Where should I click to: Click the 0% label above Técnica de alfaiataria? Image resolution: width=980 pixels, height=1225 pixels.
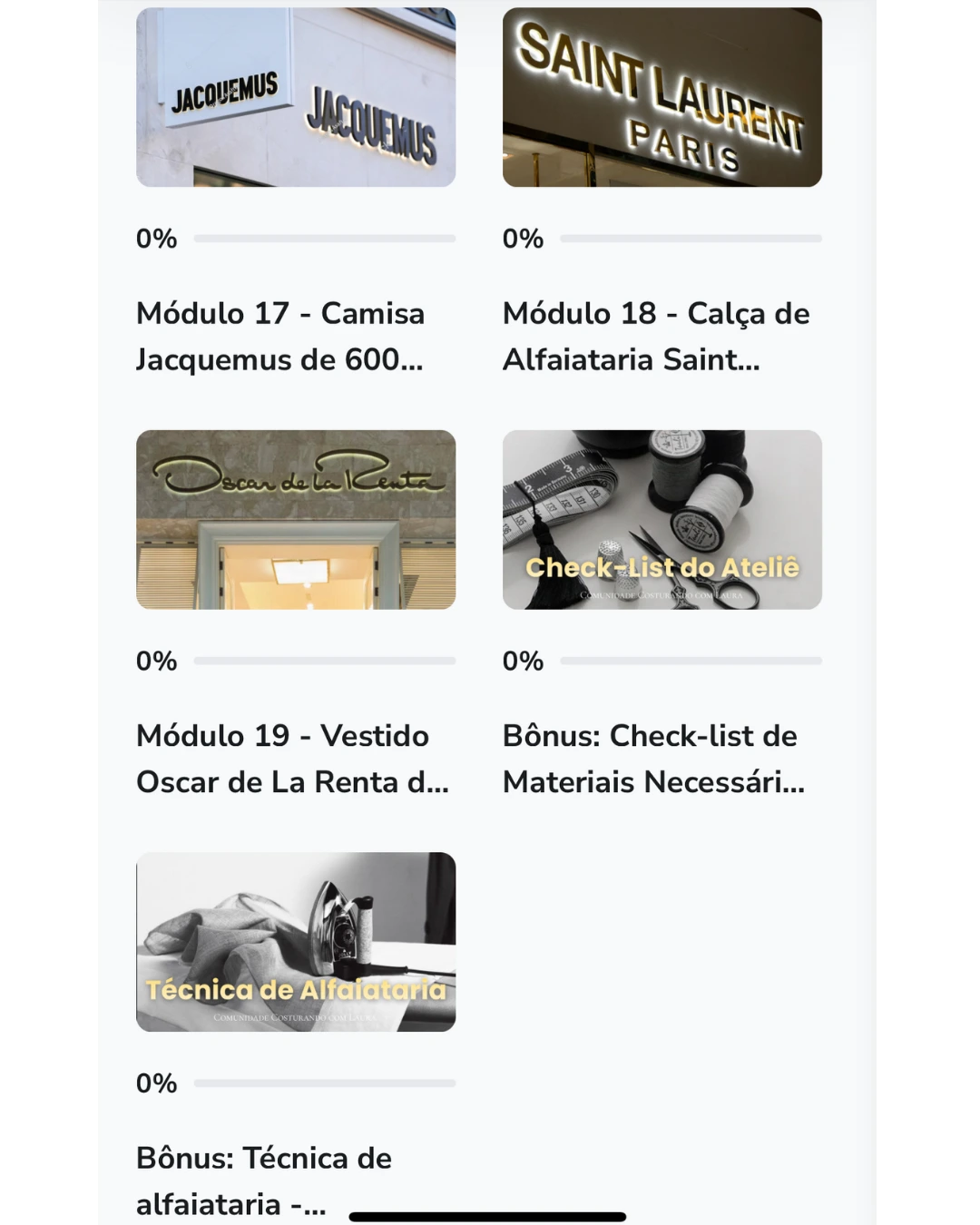(155, 1083)
